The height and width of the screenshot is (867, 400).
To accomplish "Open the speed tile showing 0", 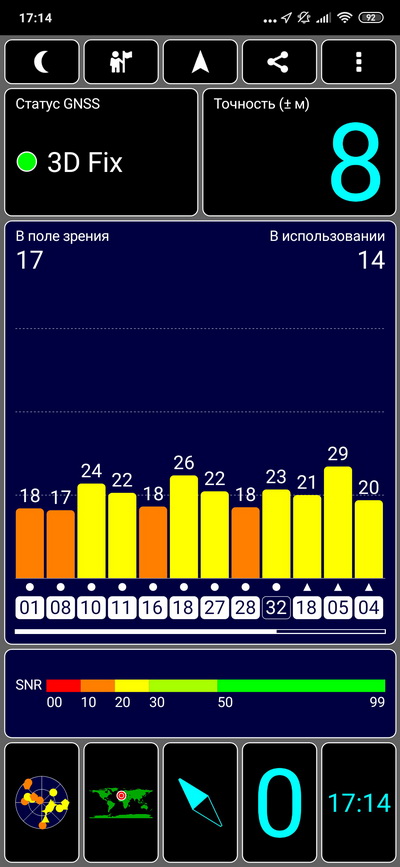I will (279, 802).
